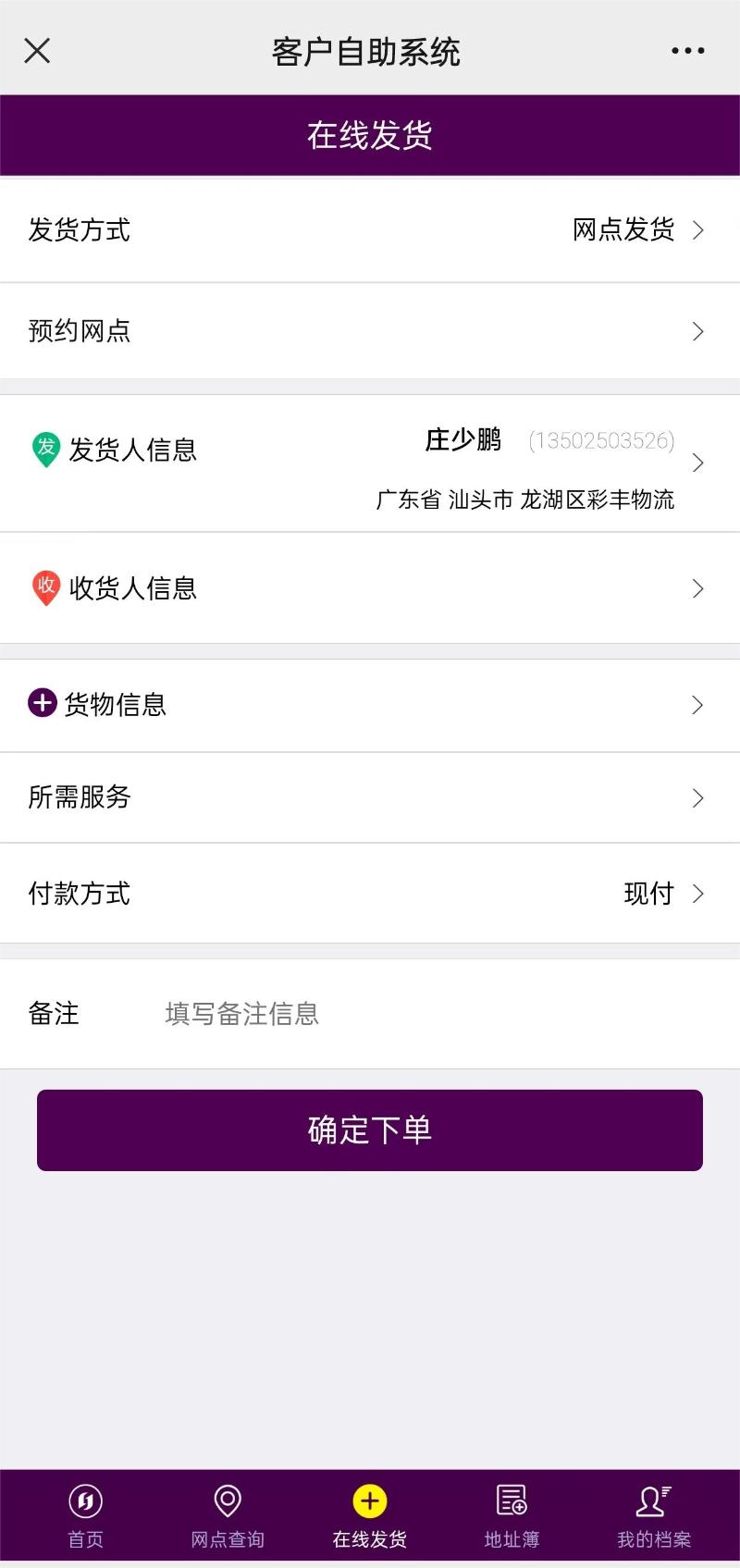Expand the 发货方式 shipping method selector
740x1568 pixels.
[370, 230]
